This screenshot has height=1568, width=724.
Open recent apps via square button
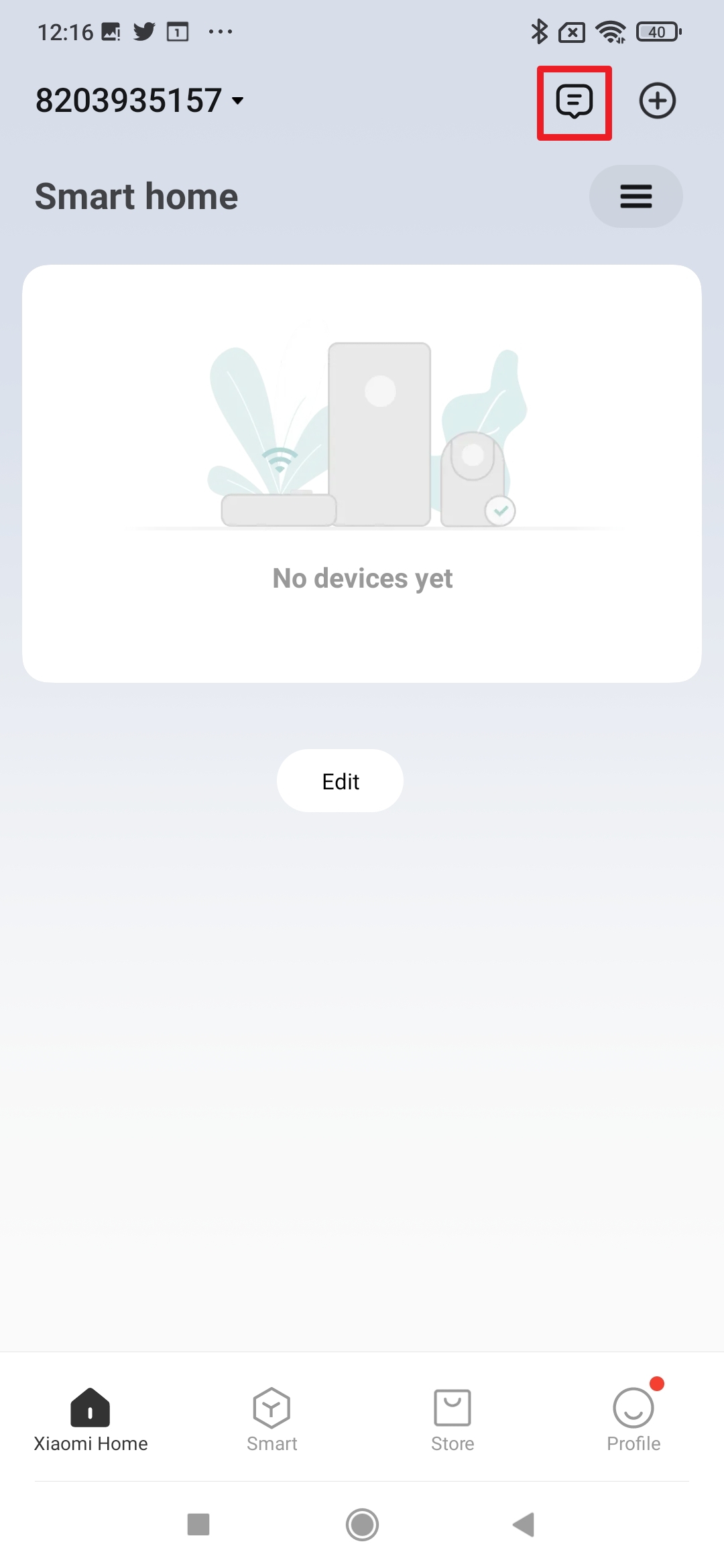coord(198,1524)
